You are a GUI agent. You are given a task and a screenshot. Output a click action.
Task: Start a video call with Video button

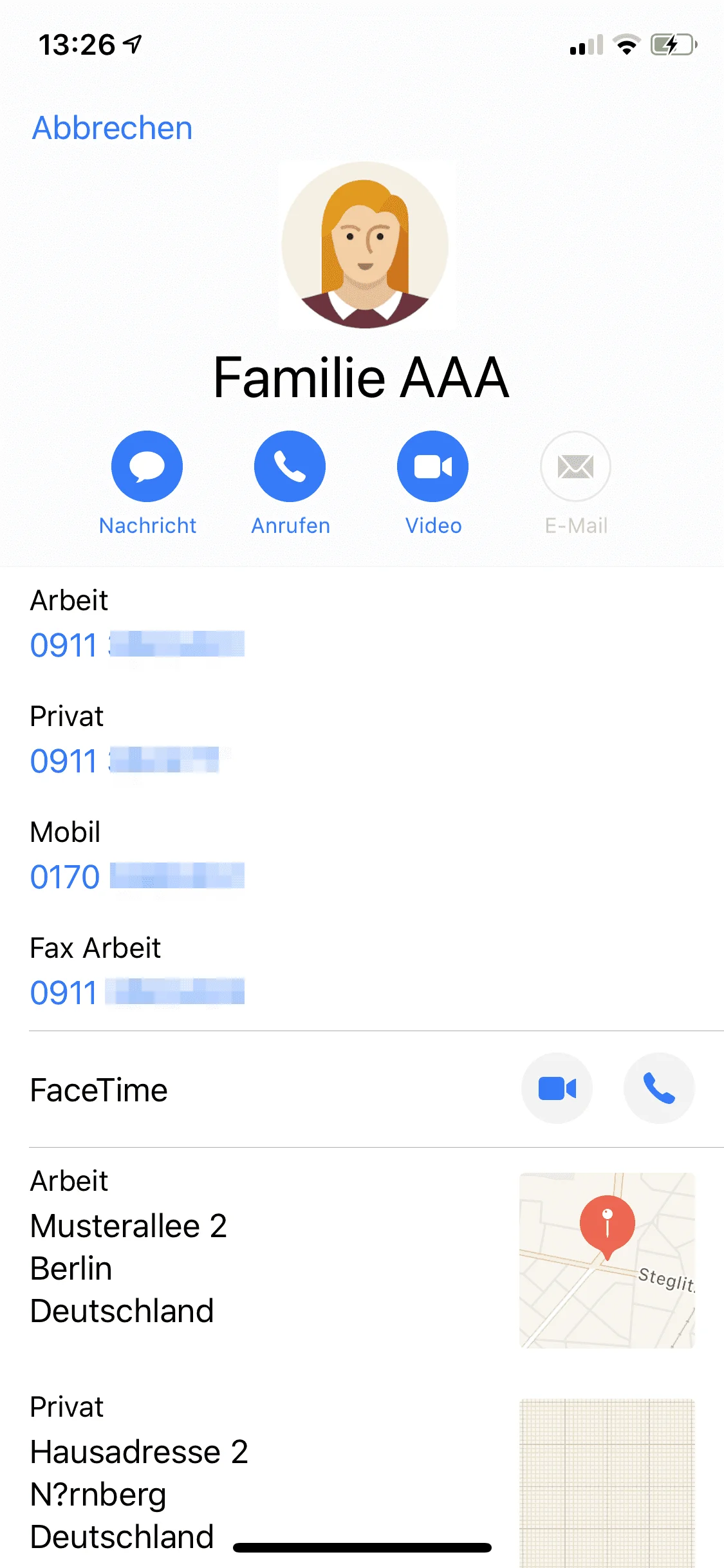pyautogui.click(x=432, y=466)
